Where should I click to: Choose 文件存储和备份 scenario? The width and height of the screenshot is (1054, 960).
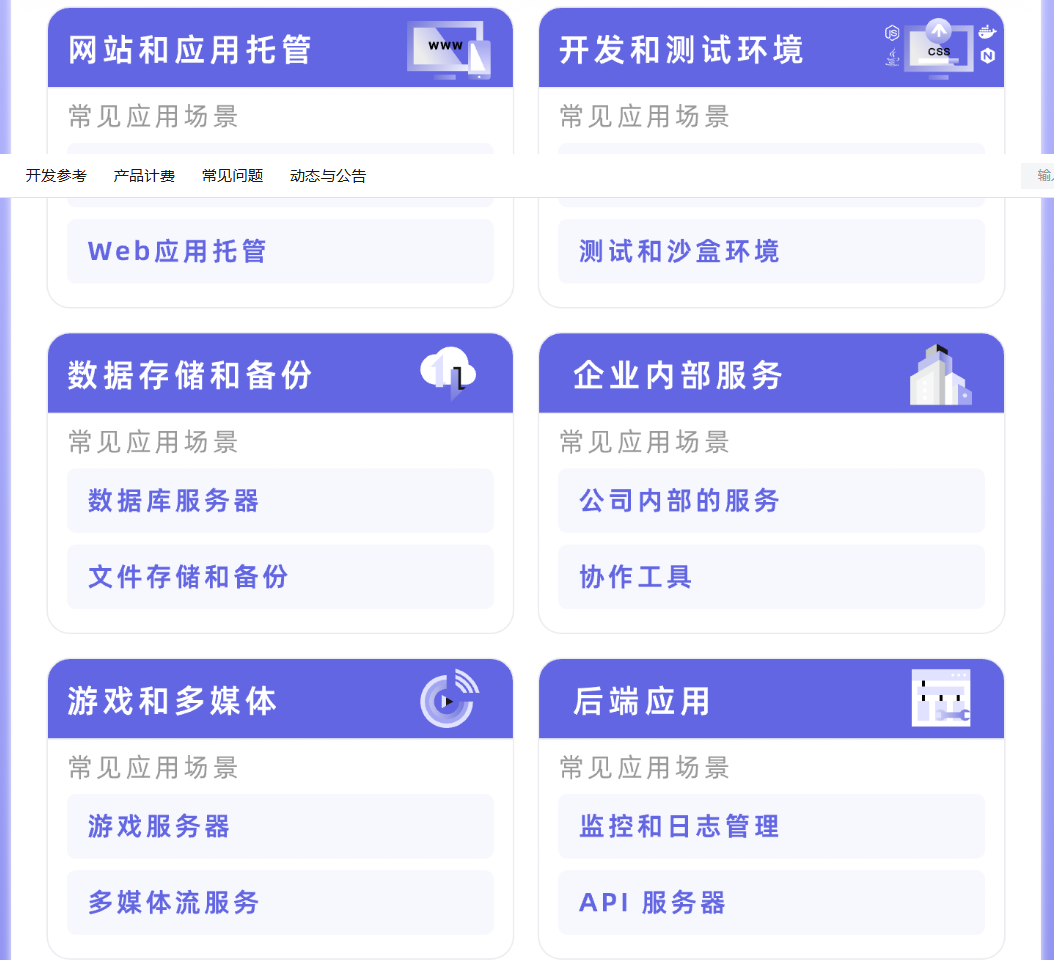[280, 577]
